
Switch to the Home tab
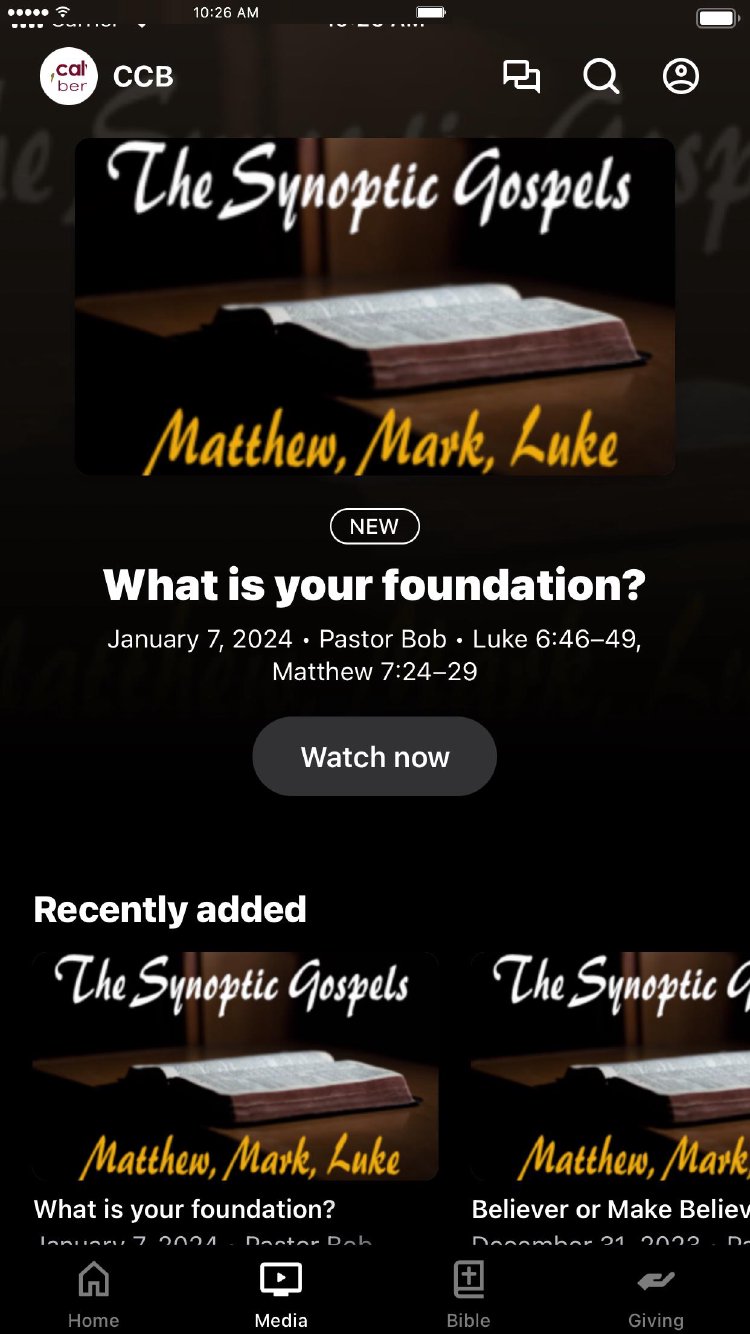click(x=93, y=1294)
